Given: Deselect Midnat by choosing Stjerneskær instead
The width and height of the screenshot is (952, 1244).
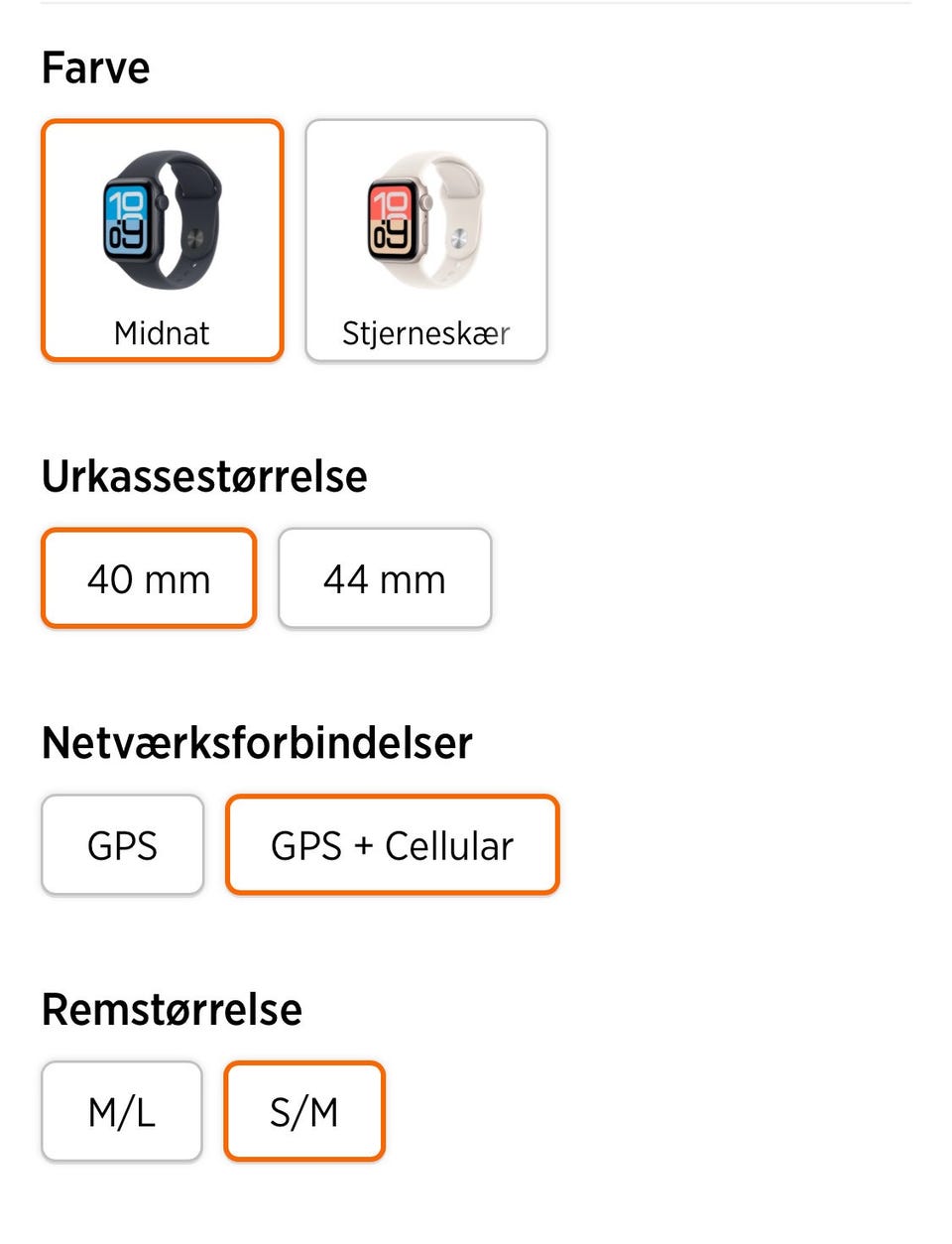Looking at the screenshot, I should pos(425,238).
